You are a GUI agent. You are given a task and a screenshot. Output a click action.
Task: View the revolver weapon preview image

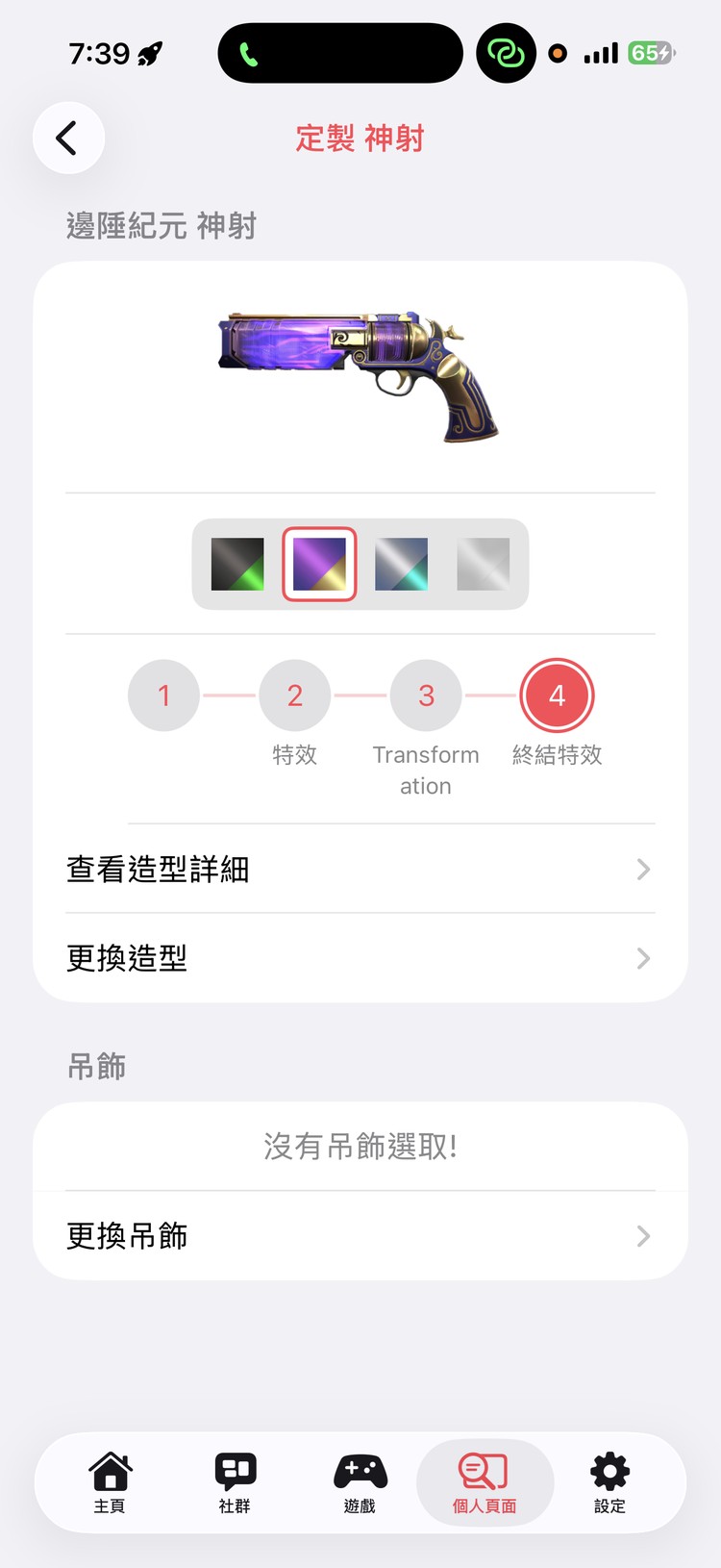(x=360, y=375)
